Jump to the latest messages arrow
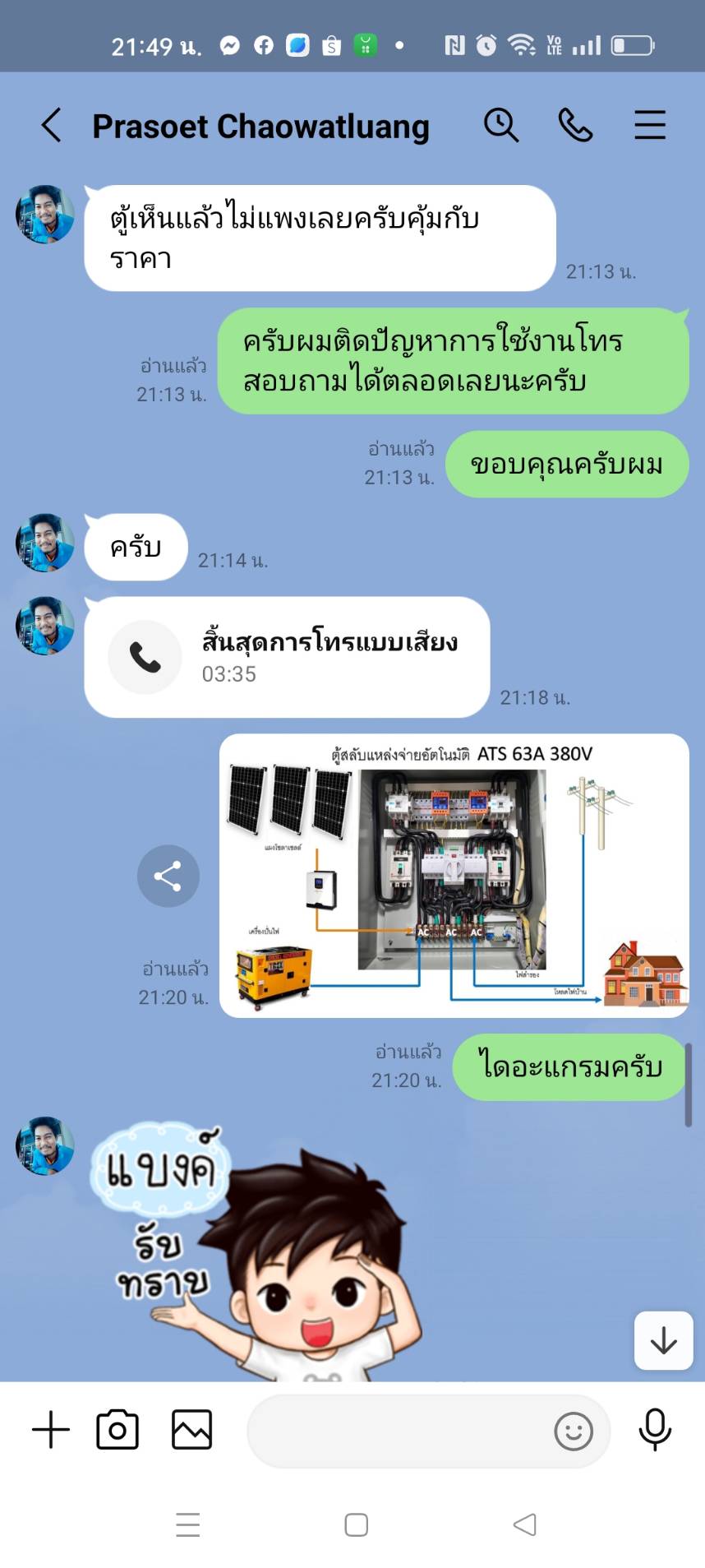This screenshot has height=1568, width=705. tap(664, 1341)
